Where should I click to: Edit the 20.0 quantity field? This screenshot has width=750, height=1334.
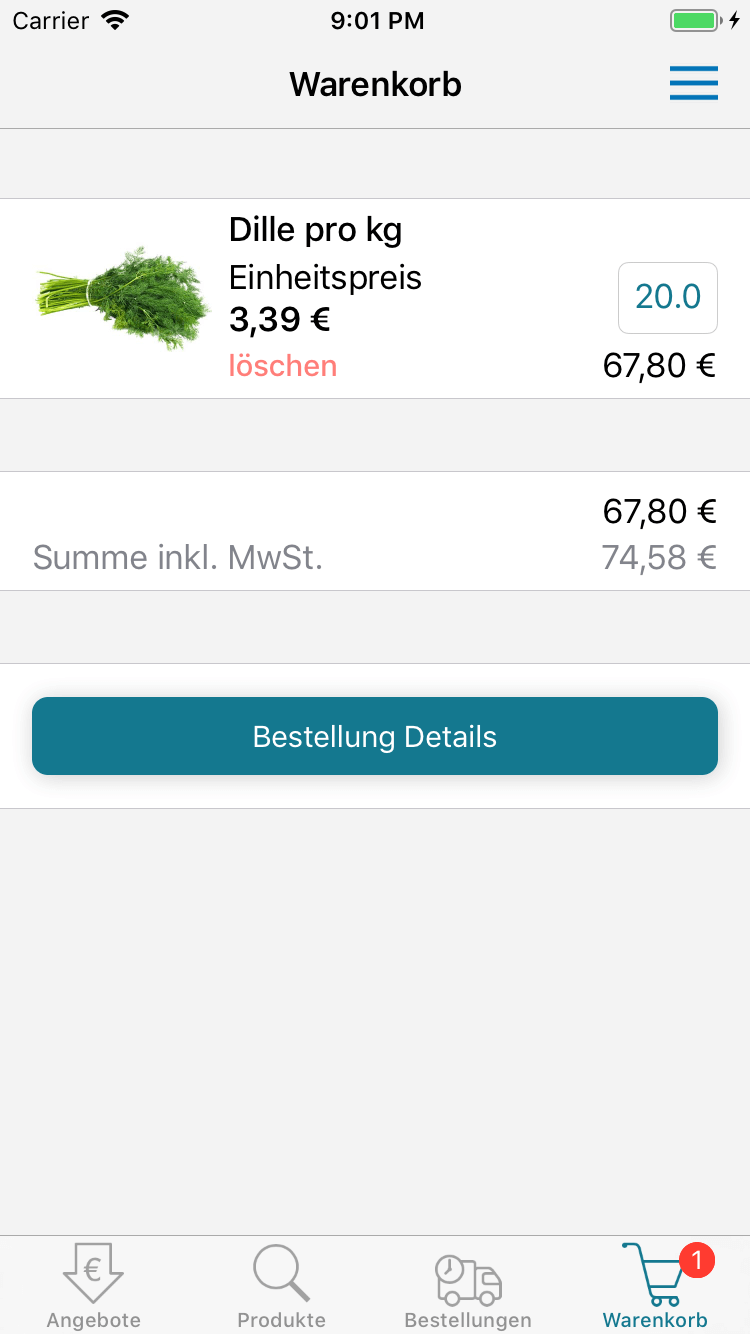pyautogui.click(x=667, y=297)
